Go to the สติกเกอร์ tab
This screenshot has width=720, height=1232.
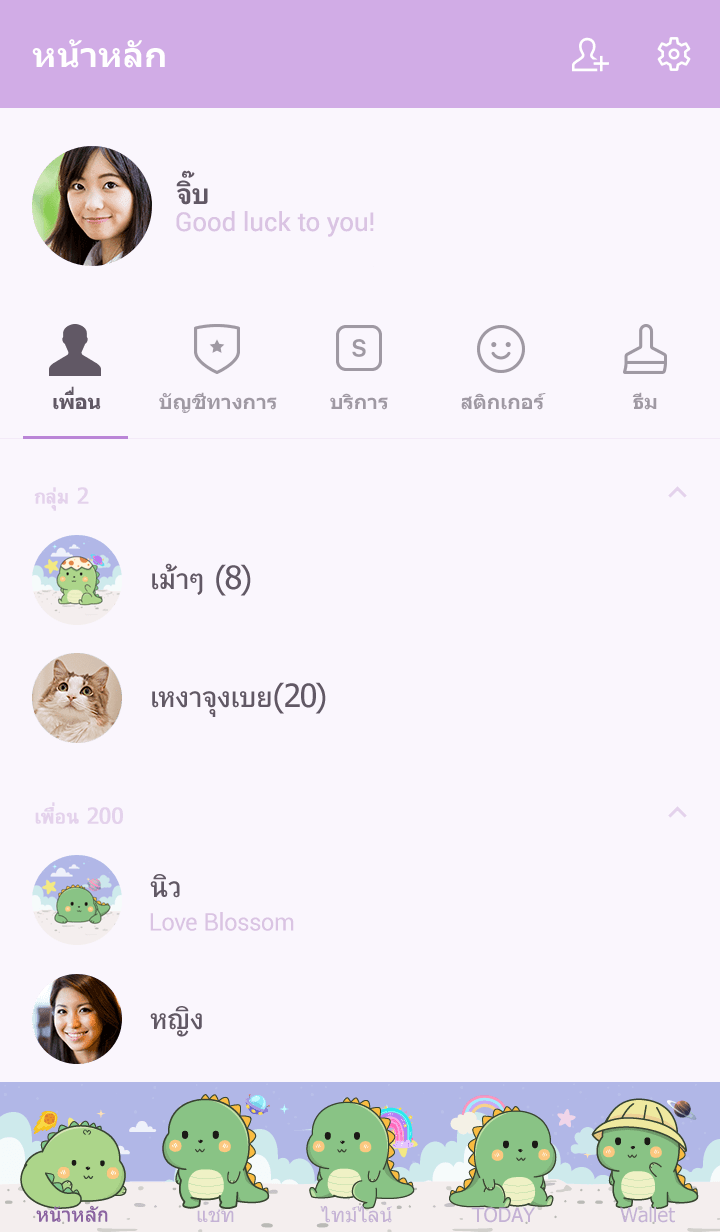tap(501, 370)
